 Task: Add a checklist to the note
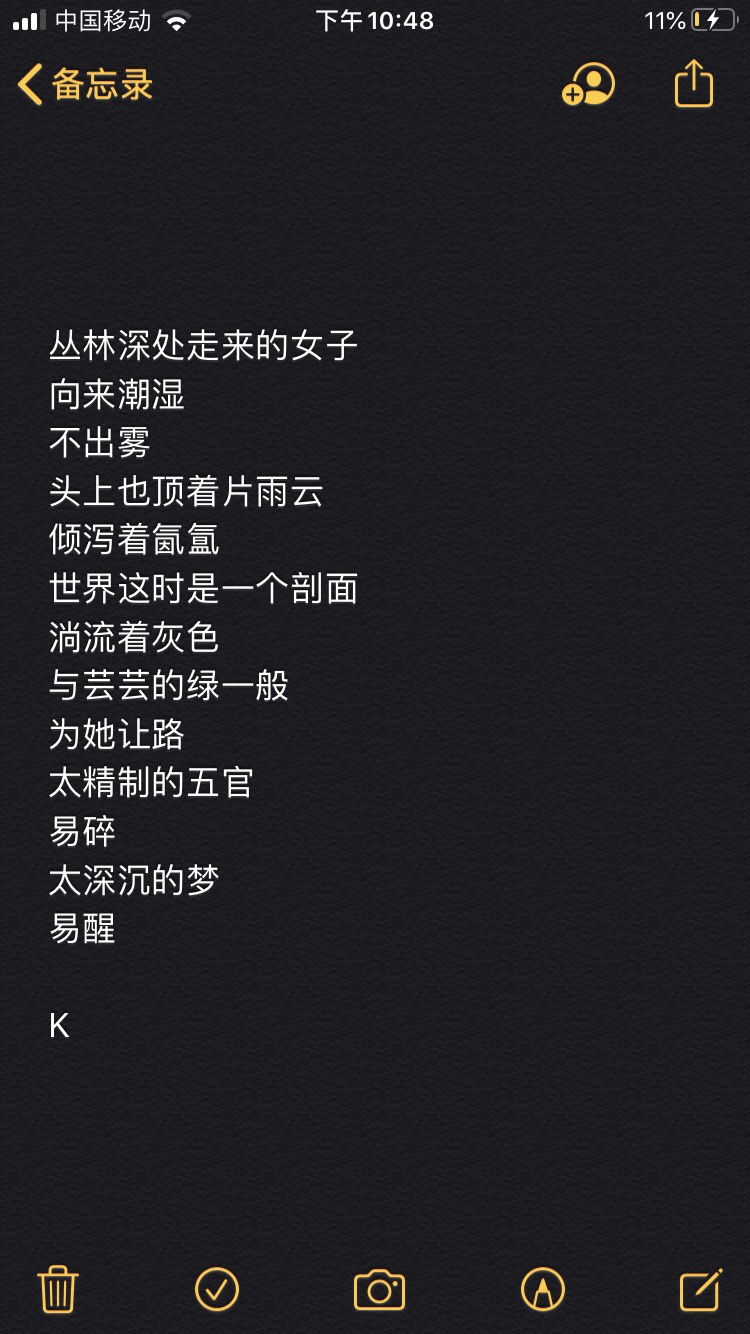click(x=217, y=1289)
